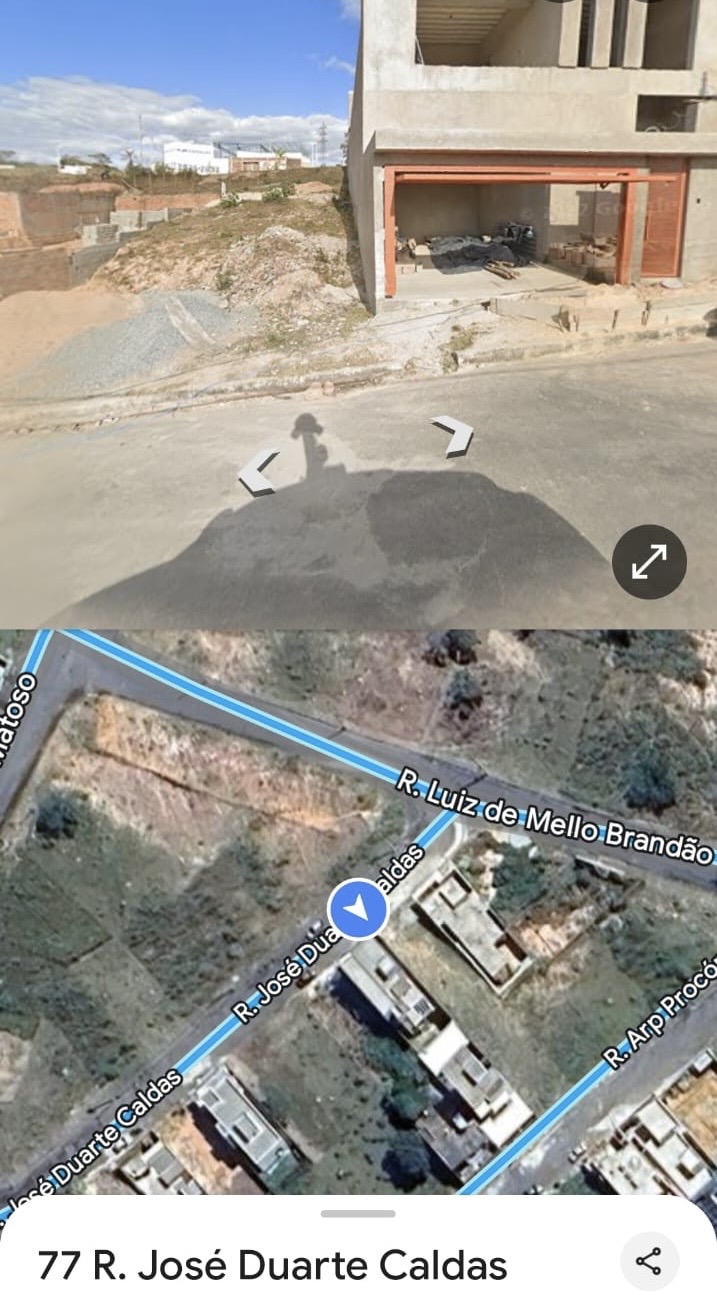
Task: Expand Street View to full screen
Action: [649, 562]
